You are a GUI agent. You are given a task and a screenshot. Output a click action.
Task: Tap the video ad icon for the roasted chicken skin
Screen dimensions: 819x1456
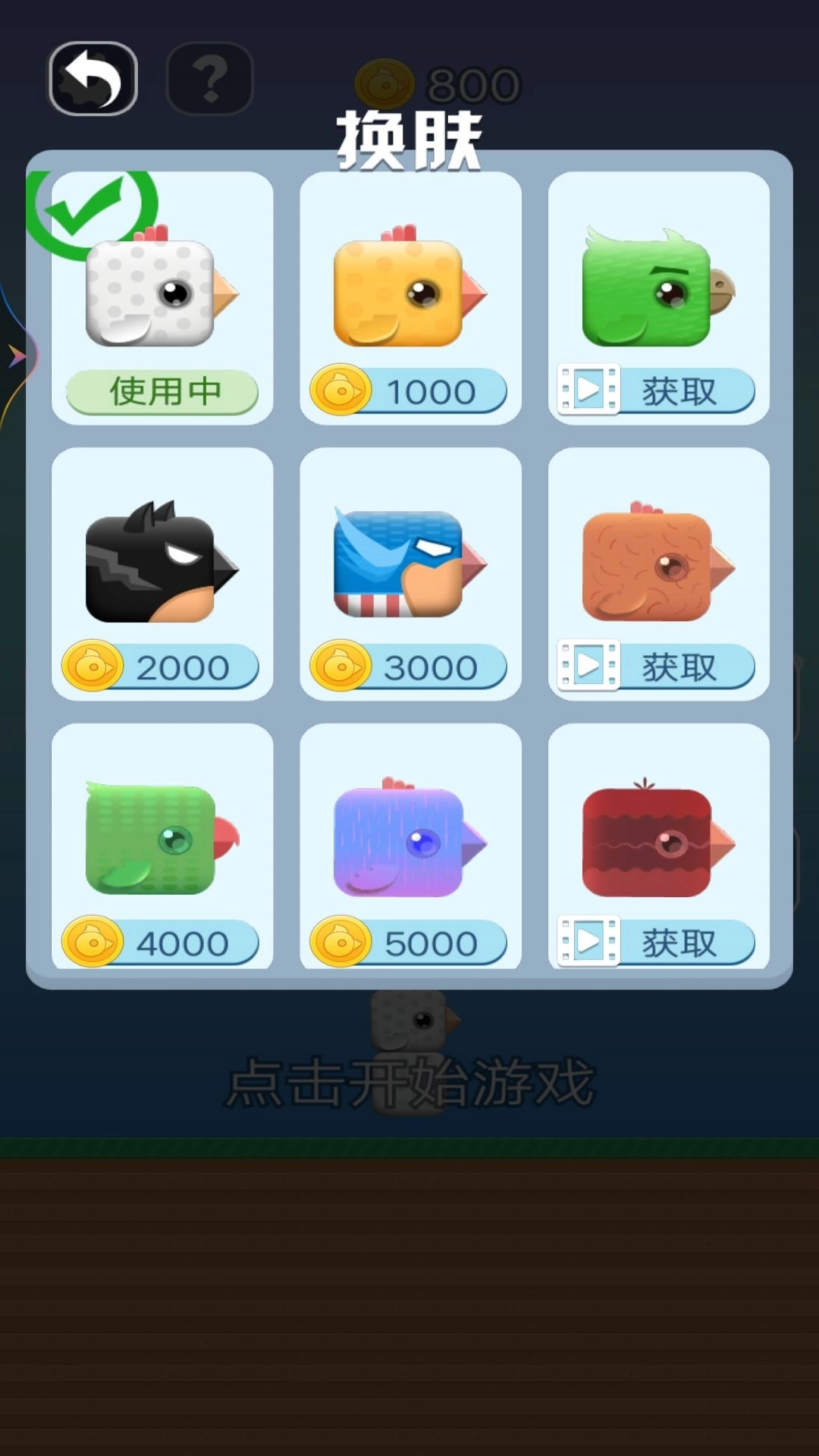click(590, 666)
